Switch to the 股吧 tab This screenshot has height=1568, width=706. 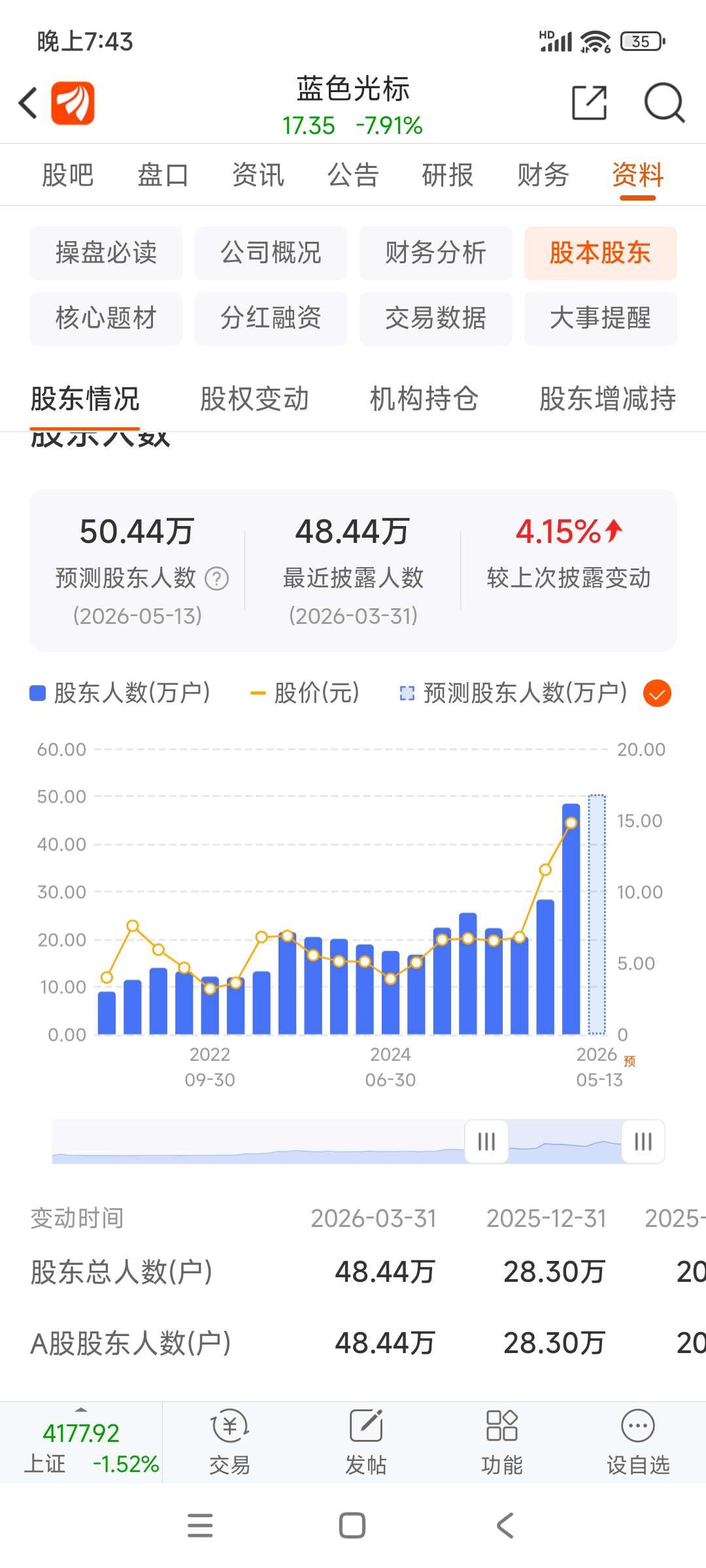click(x=68, y=175)
